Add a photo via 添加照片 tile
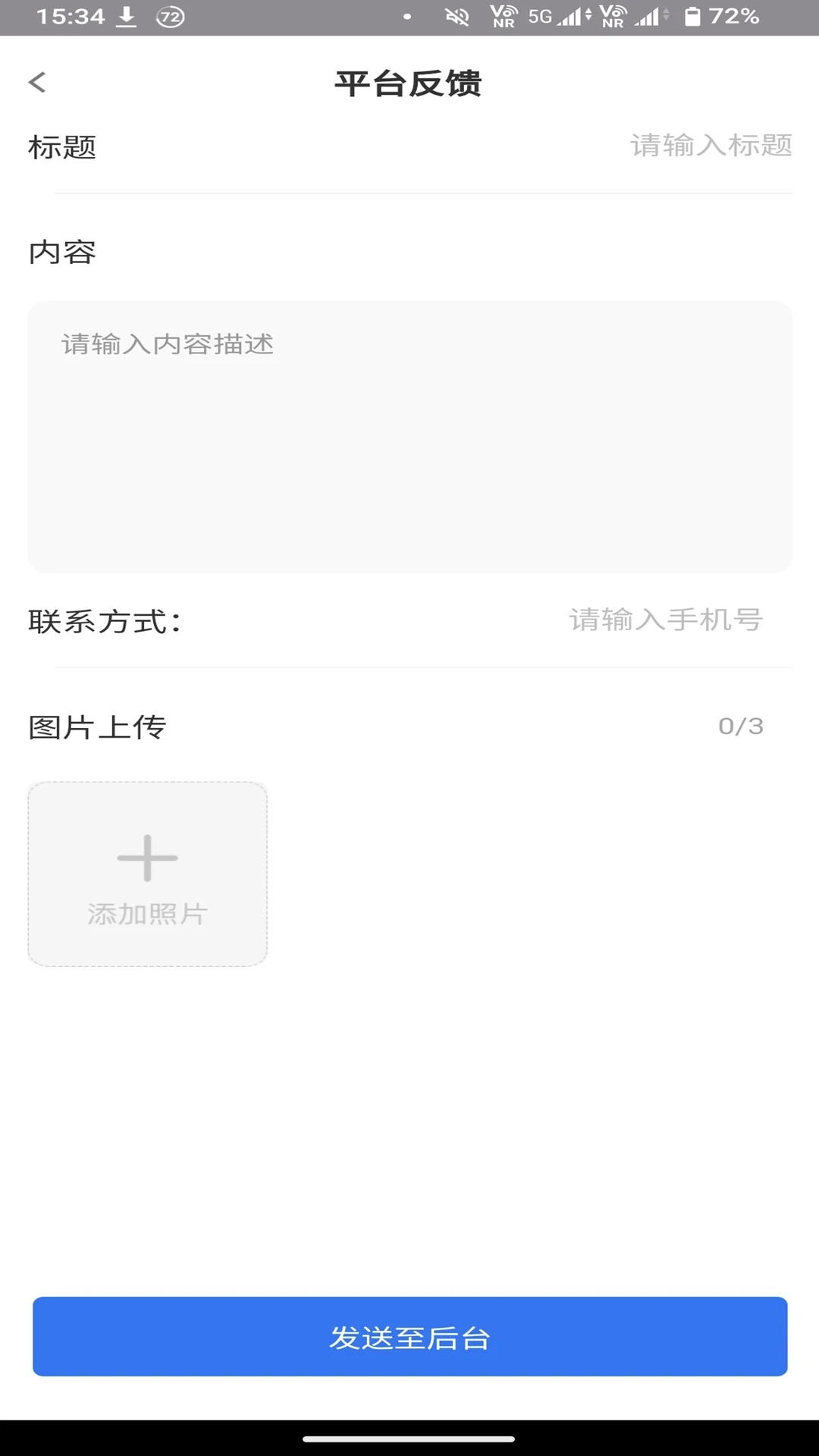The height and width of the screenshot is (1456, 819). click(x=147, y=874)
